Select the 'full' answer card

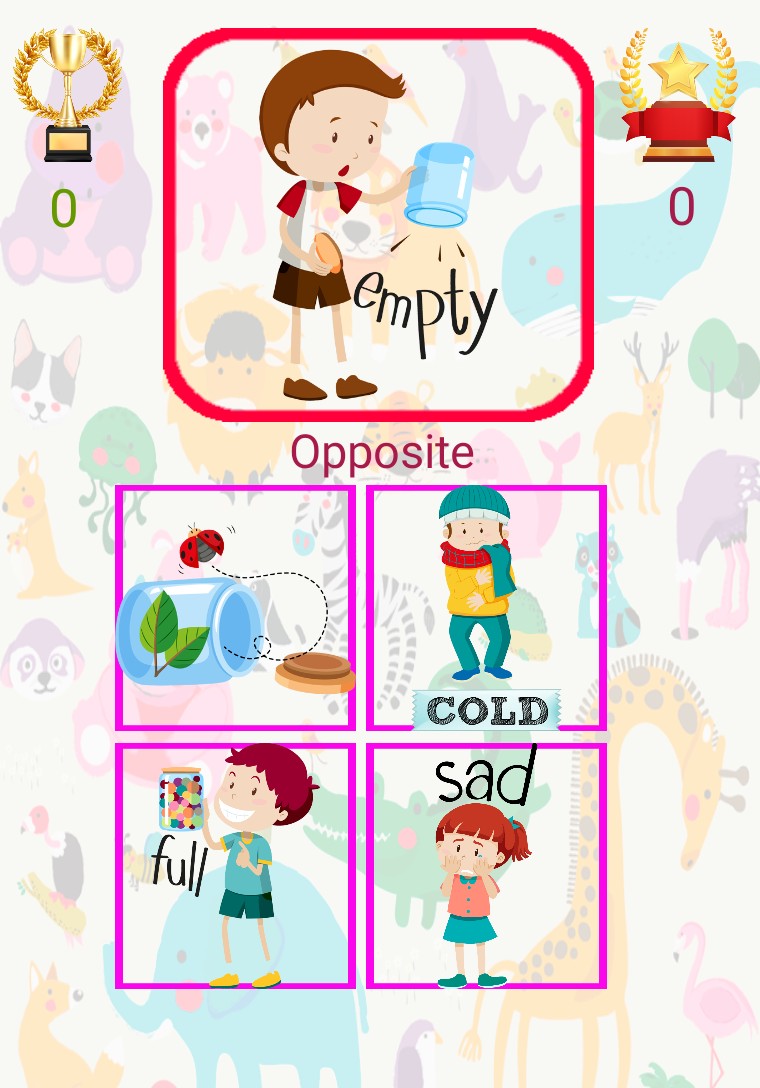tap(235, 865)
